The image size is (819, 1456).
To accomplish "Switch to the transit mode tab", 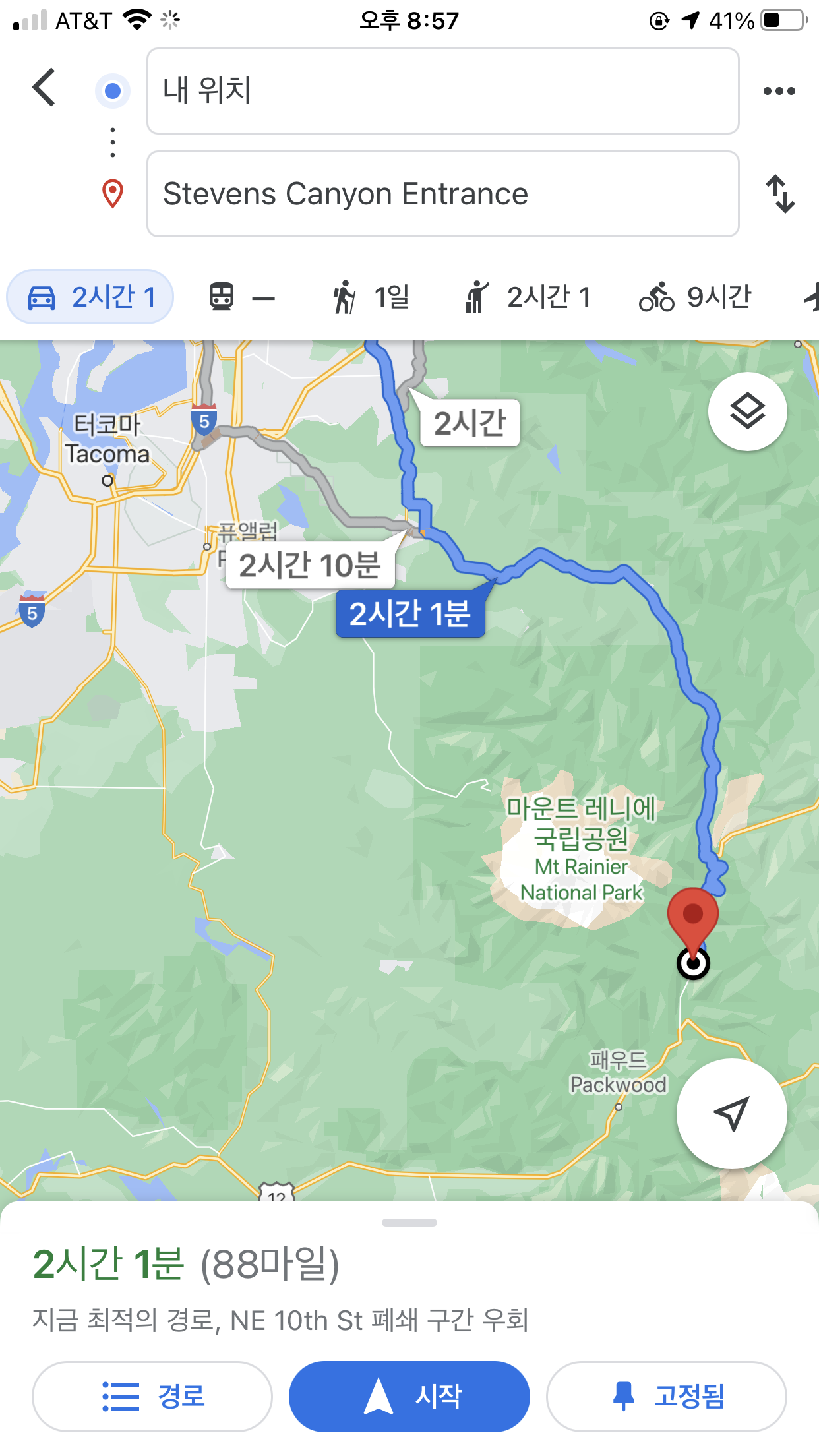I will (241, 297).
